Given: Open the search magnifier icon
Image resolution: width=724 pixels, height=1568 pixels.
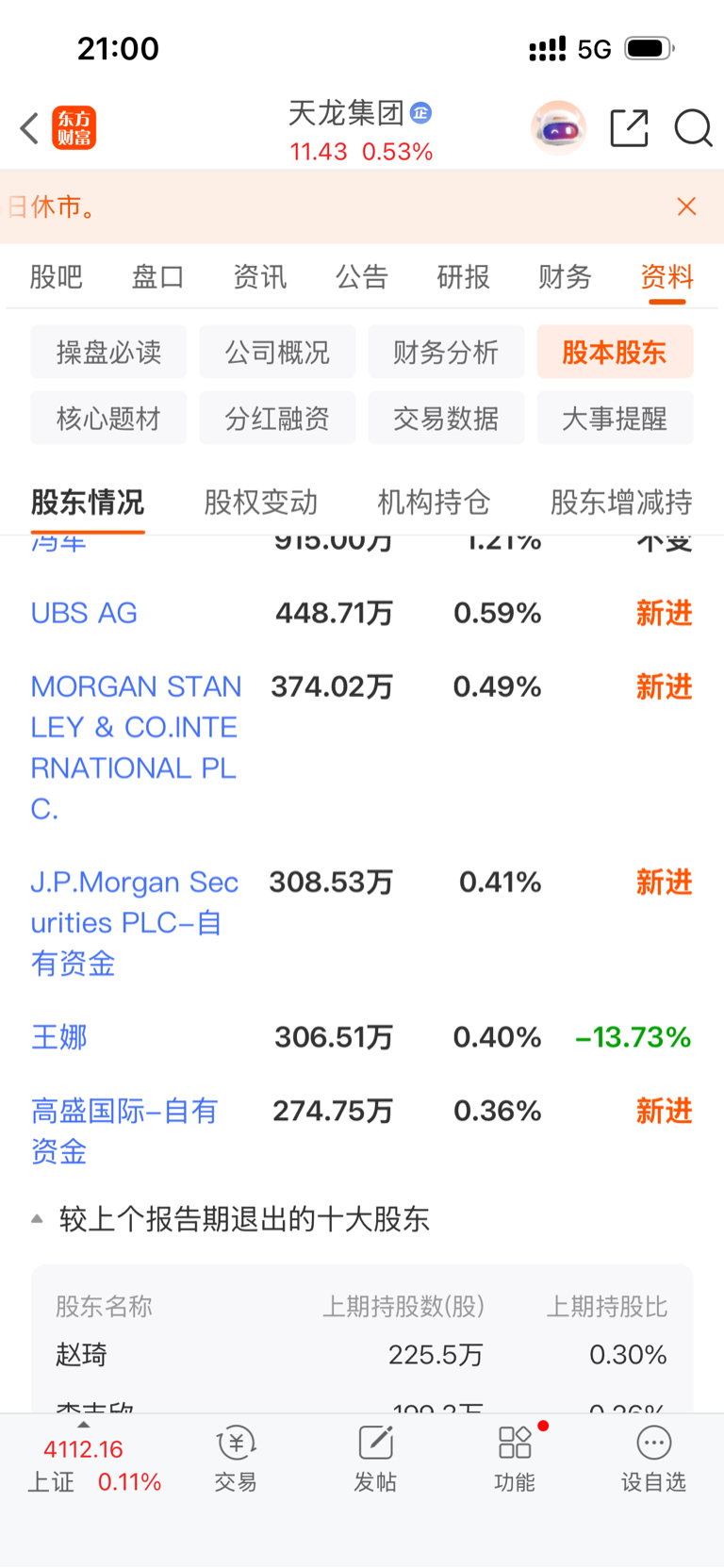Looking at the screenshot, I should click(693, 128).
